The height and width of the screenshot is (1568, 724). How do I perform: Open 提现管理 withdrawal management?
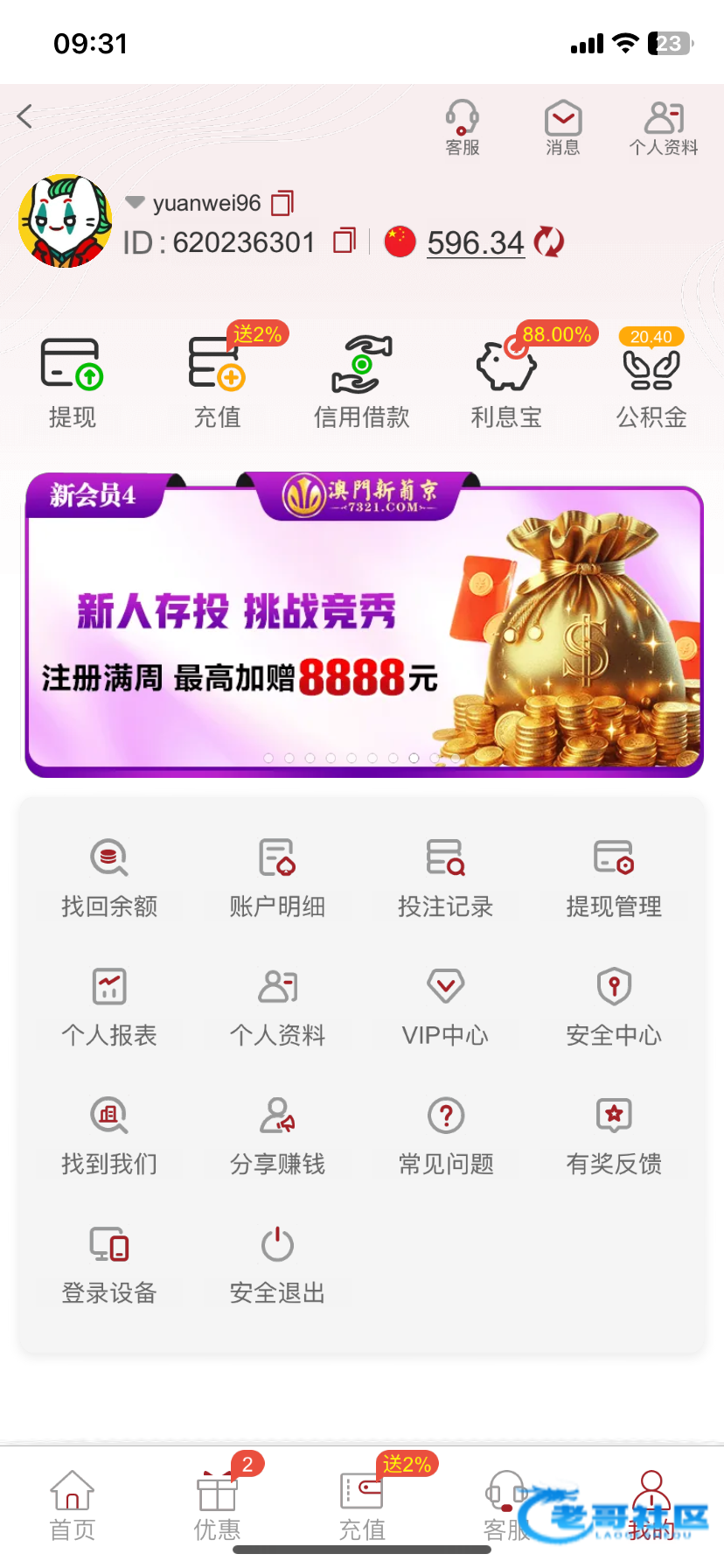[614, 878]
